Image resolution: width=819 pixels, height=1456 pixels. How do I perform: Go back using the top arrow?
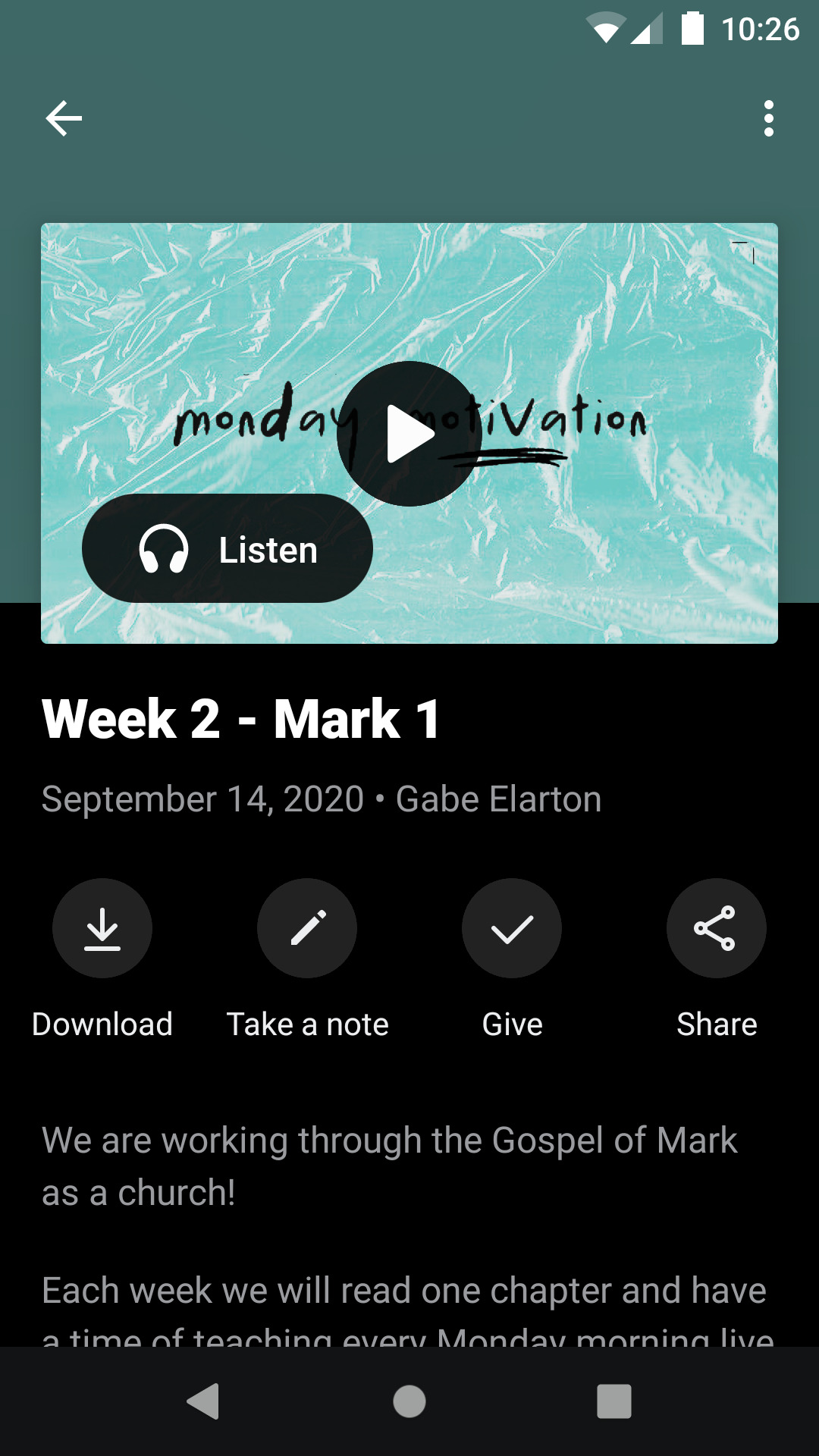pyautogui.click(x=64, y=118)
